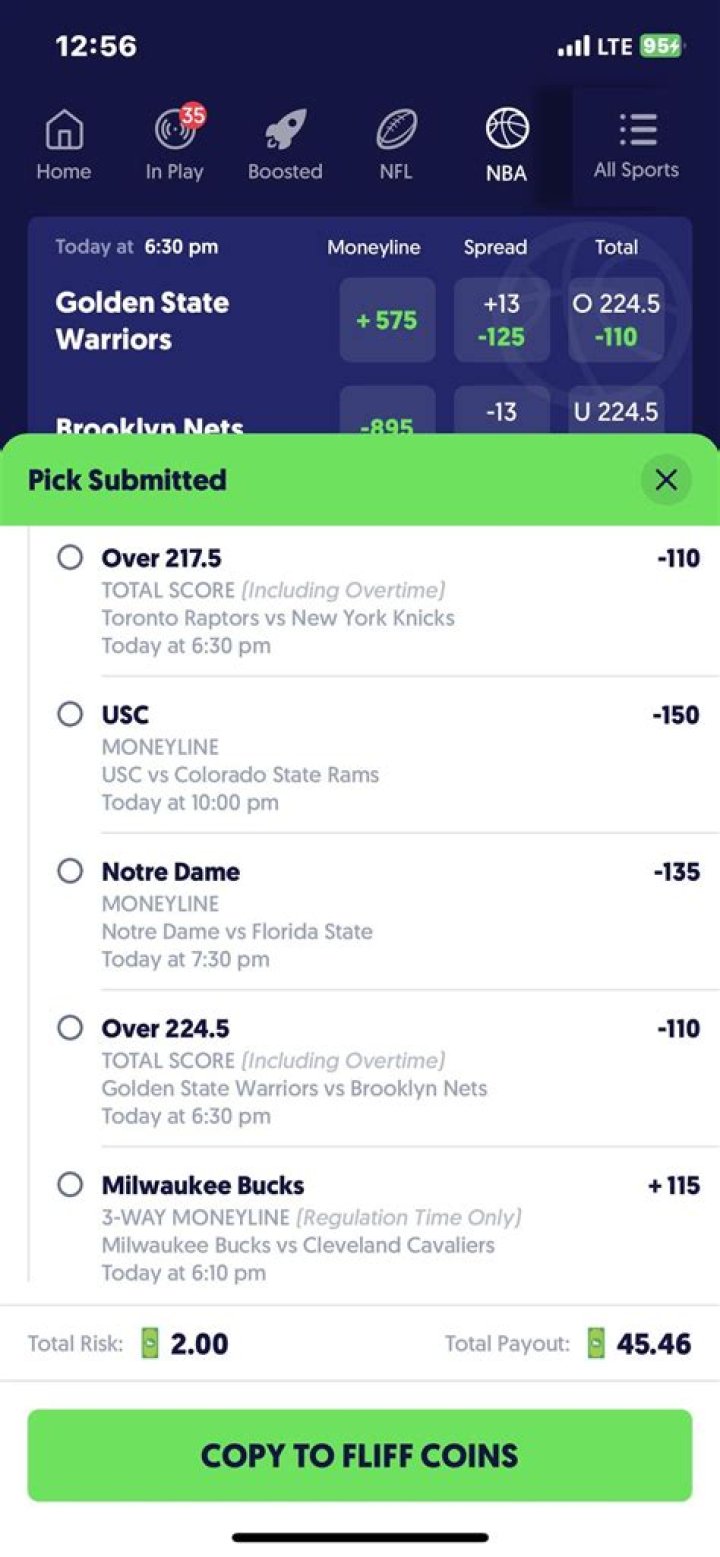Dismiss the Pick Submitted panel
Viewport: 720px width, 1557px height.
[666, 480]
